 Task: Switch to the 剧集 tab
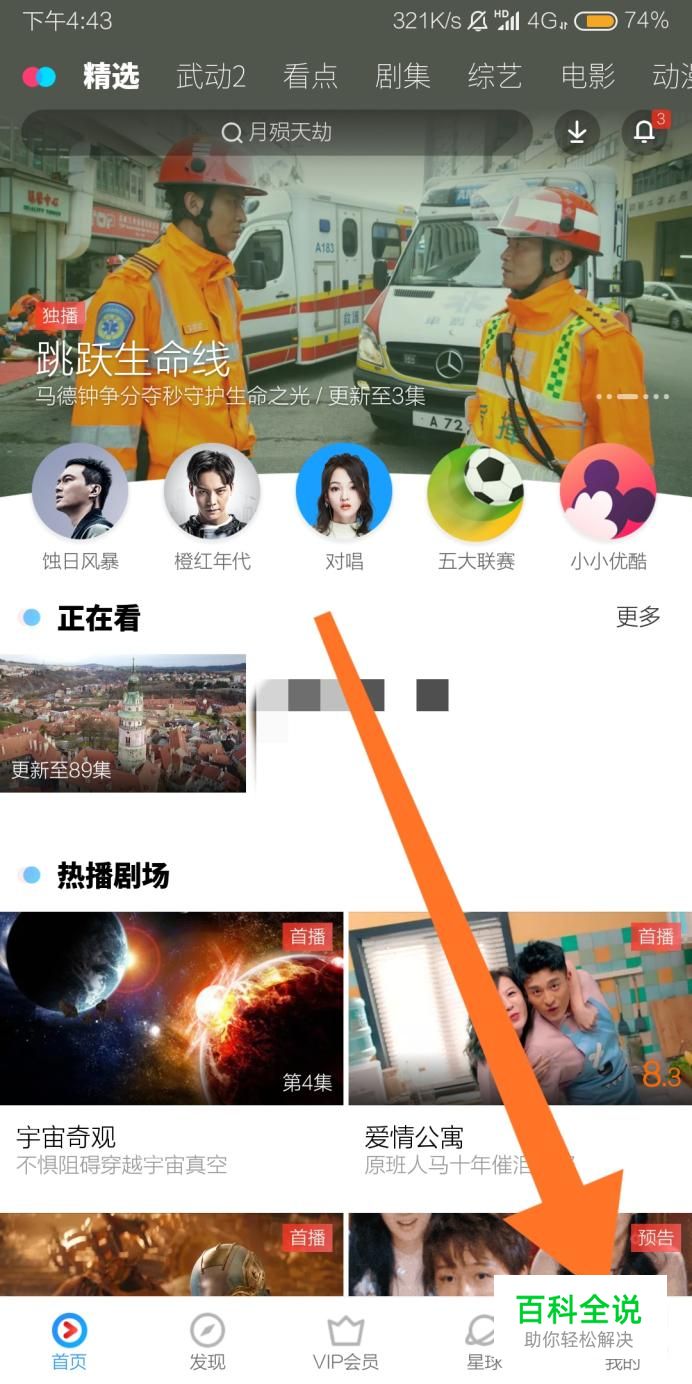pyautogui.click(x=403, y=76)
